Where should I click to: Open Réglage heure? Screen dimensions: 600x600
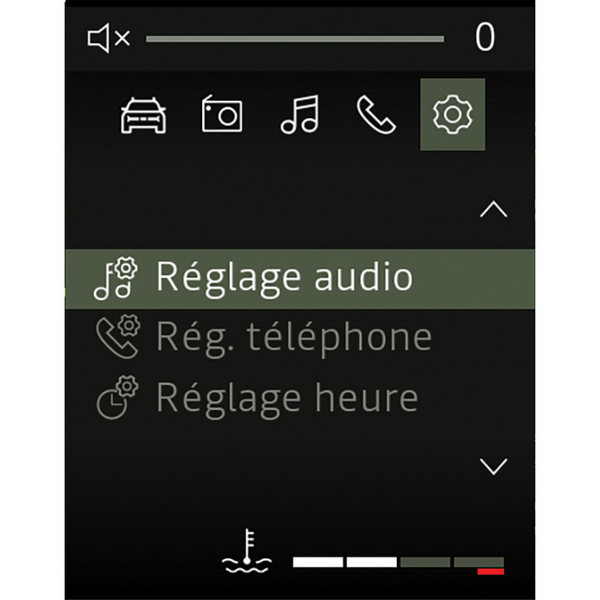pyautogui.click(x=286, y=398)
